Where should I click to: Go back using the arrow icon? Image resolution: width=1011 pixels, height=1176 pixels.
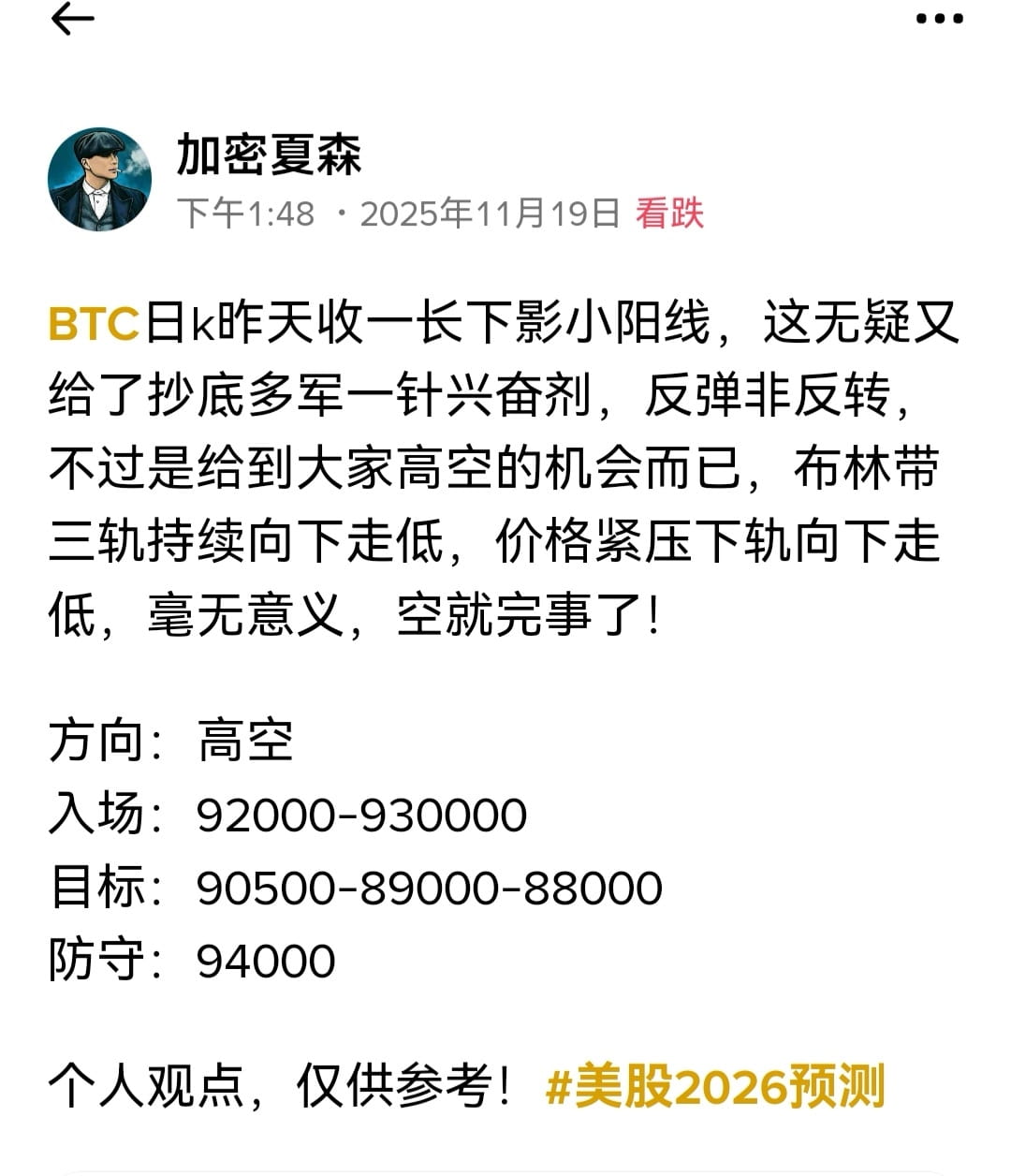click(72, 20)
